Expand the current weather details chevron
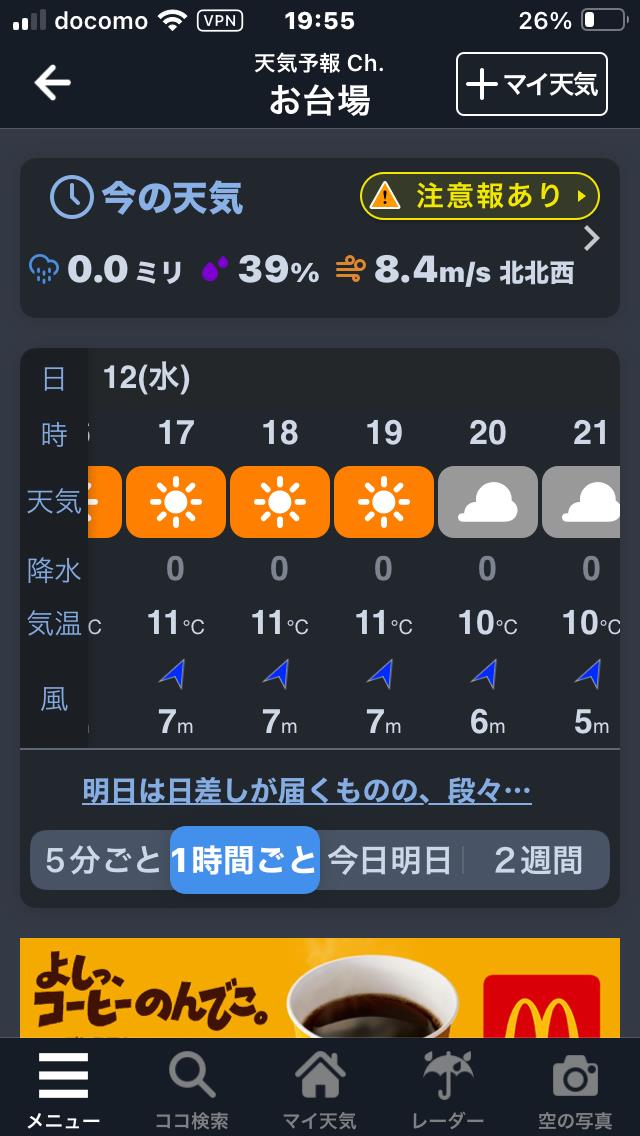 tap(592, 238)
